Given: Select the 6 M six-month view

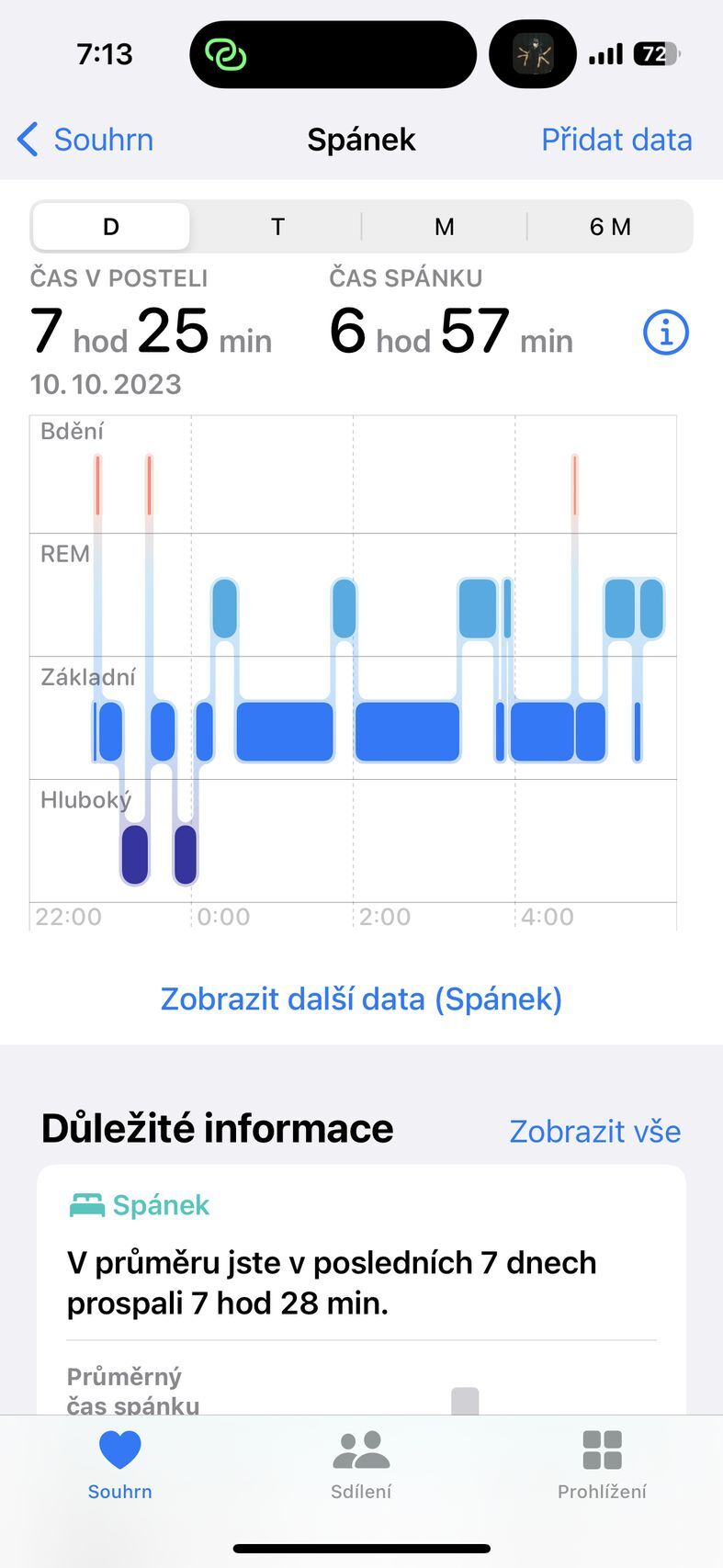Looking at the screenshot, I should pyautogui.click(x=610, y=226).
